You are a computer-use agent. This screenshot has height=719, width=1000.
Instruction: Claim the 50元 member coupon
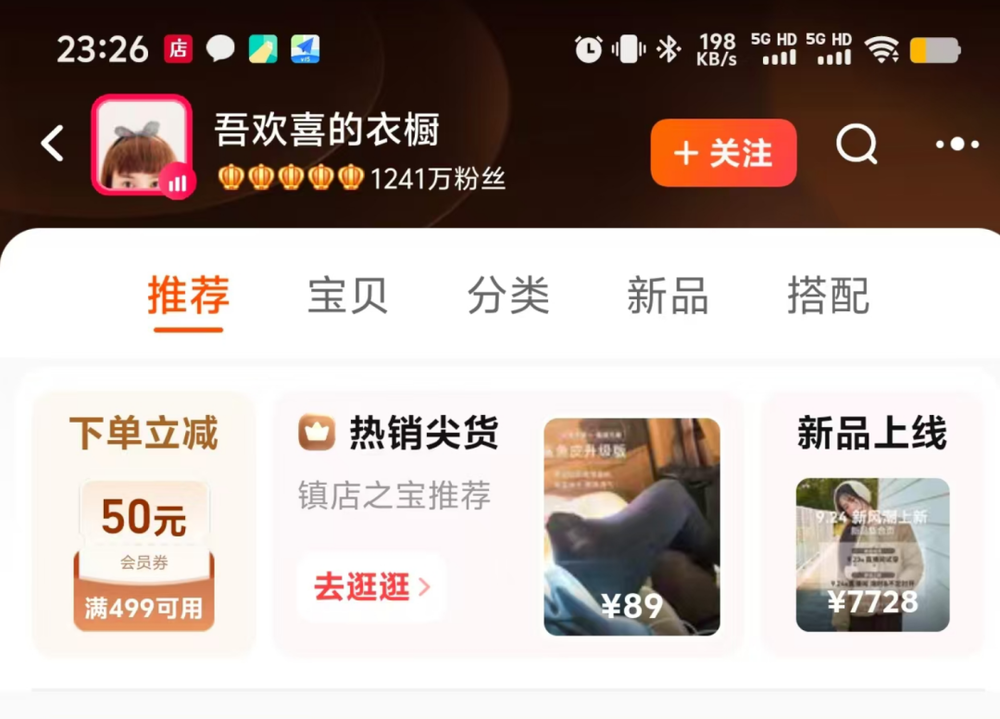click(144, 556)
